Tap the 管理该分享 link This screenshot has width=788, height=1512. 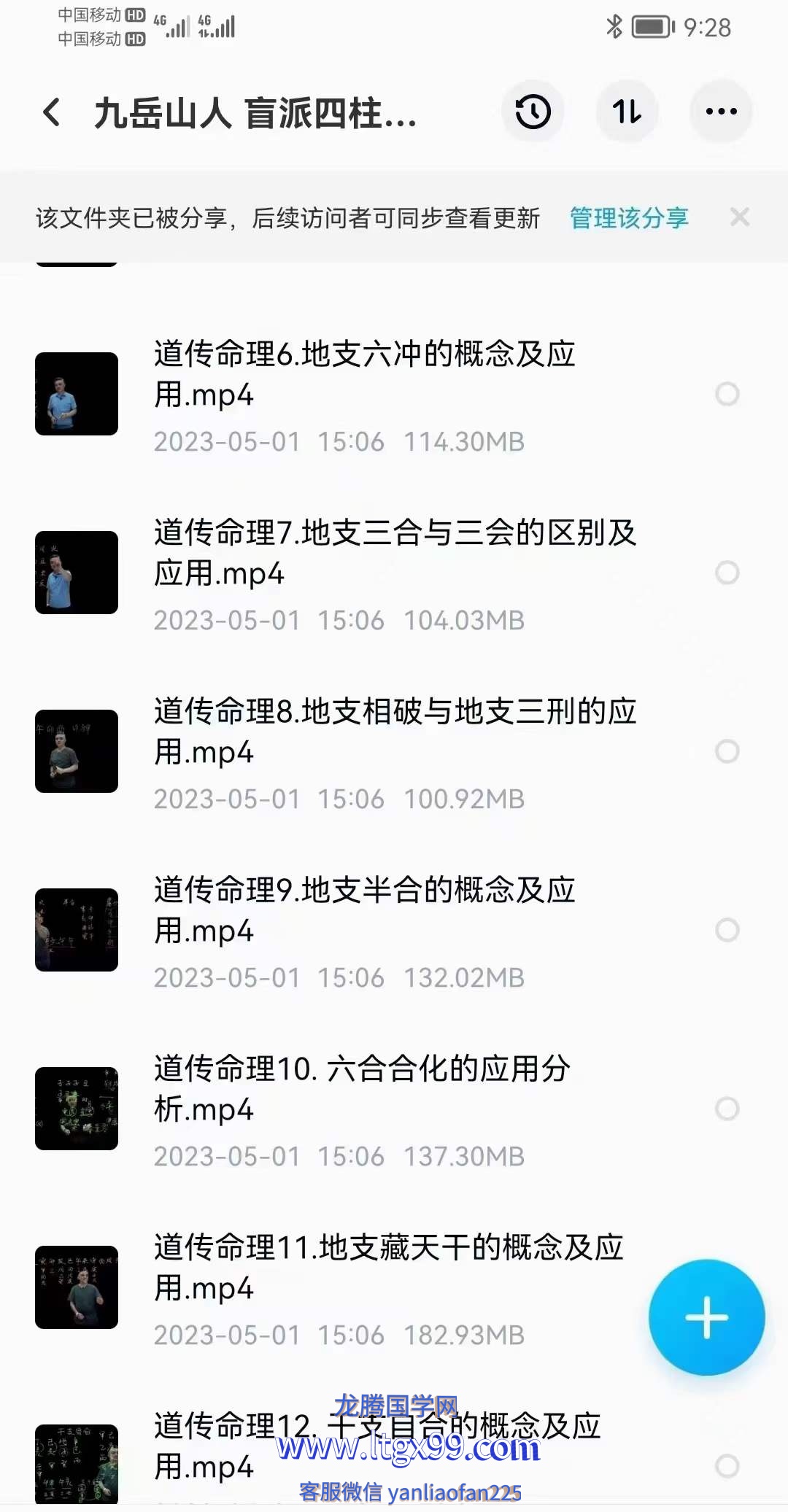628,217
